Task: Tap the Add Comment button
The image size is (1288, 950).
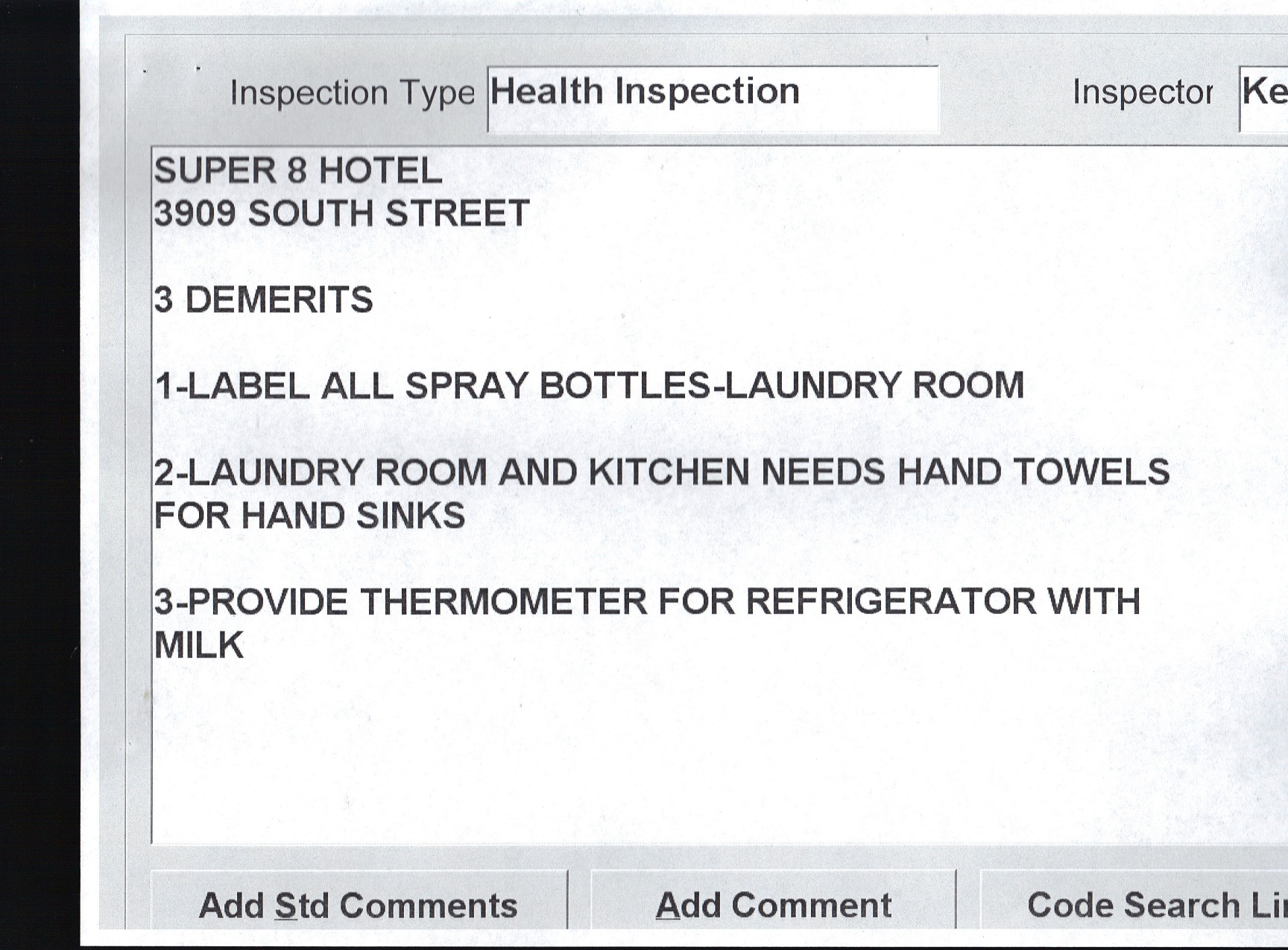Action: [773, 904]
